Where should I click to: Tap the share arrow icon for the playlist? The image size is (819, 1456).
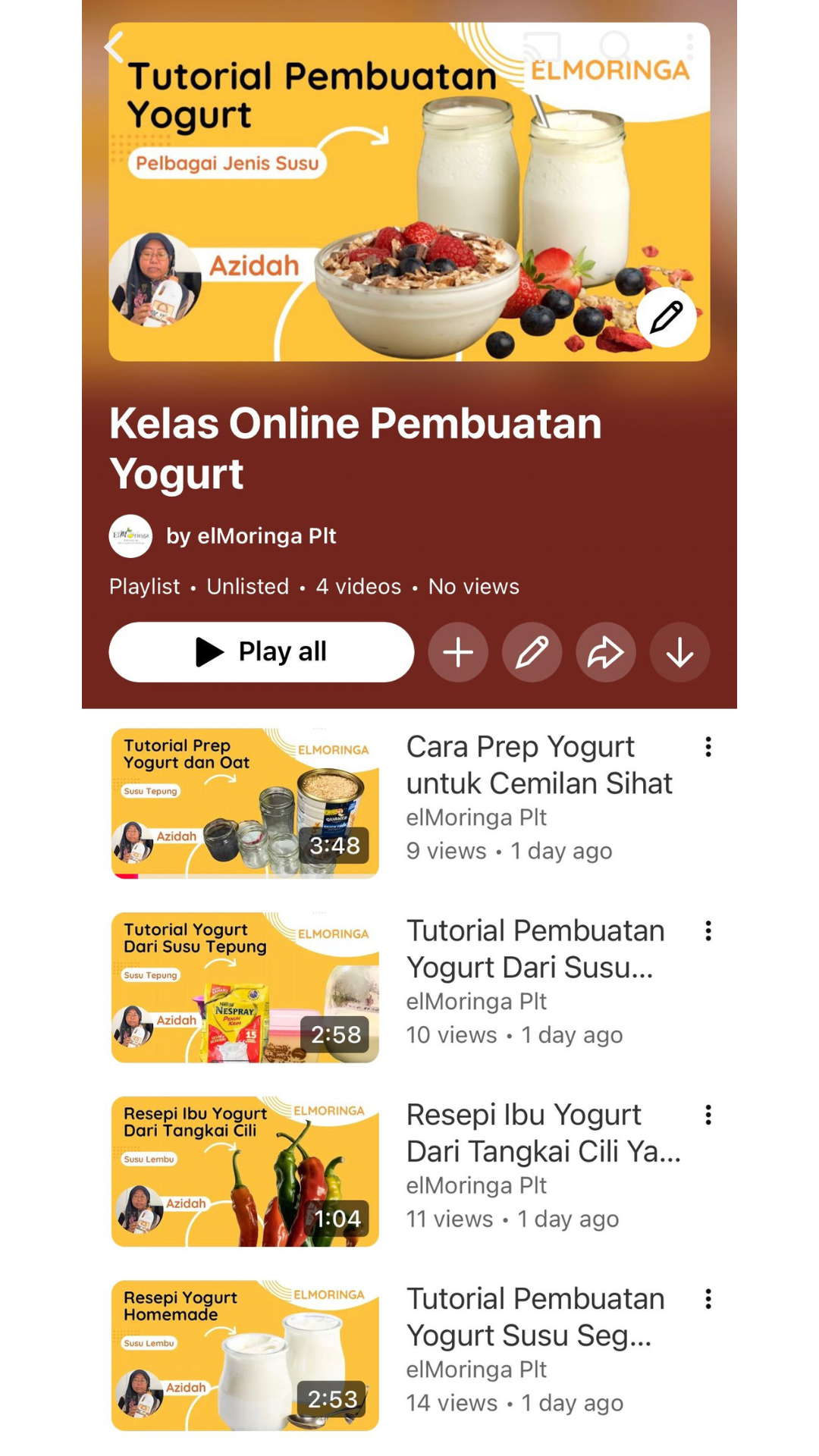(606, 651)
